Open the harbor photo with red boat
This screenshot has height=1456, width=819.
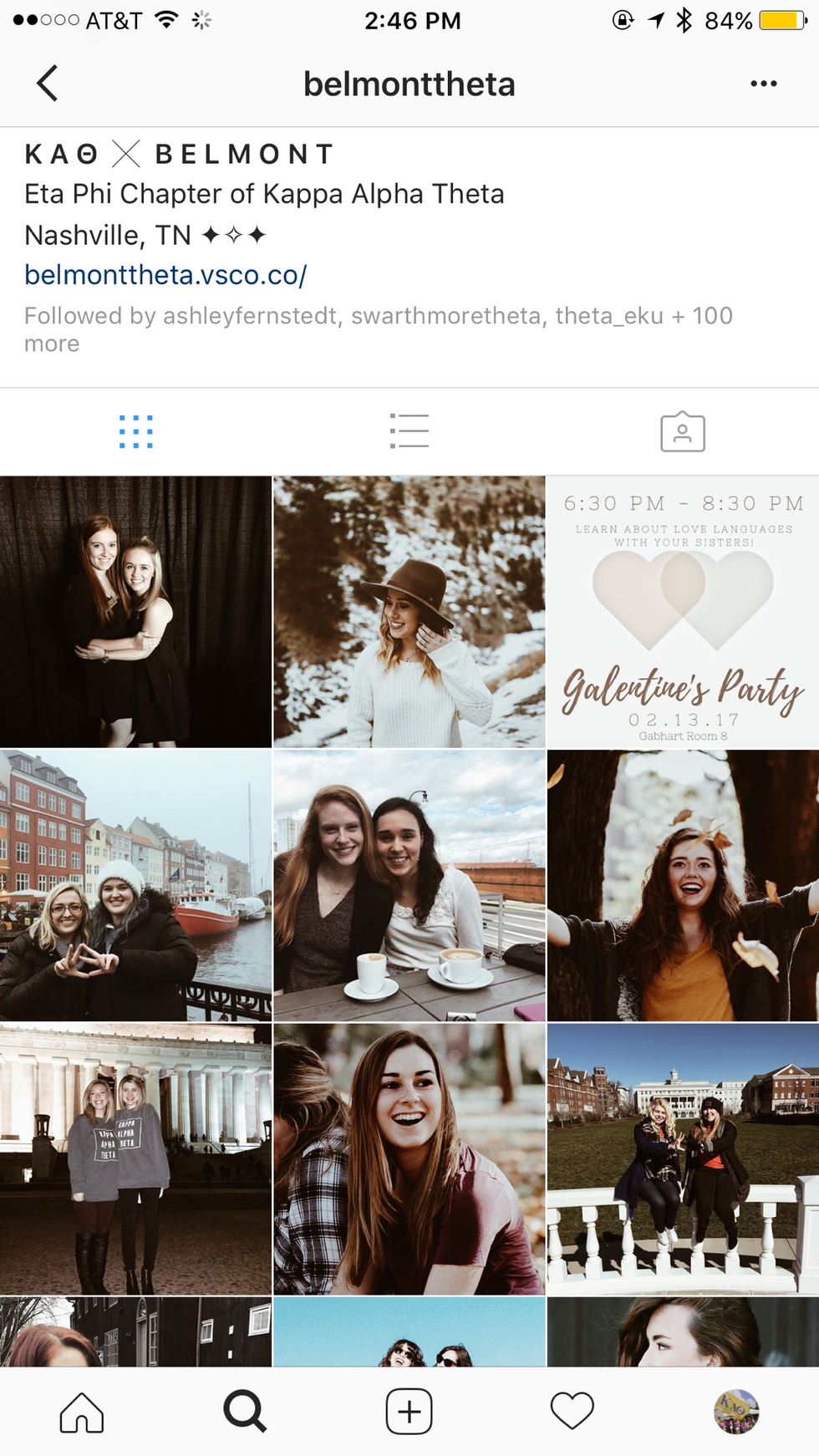(x=135, y=885)
